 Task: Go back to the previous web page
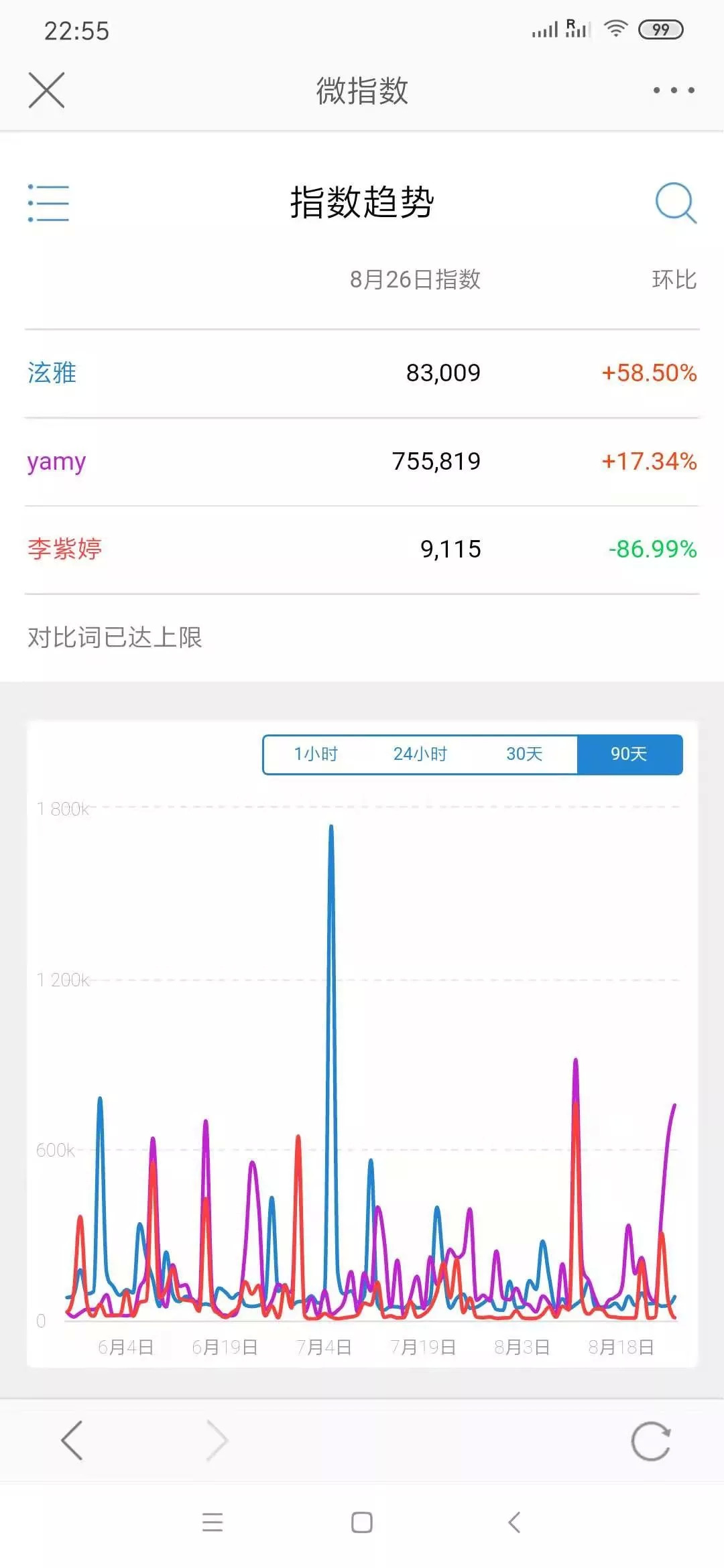[72, 1440]
